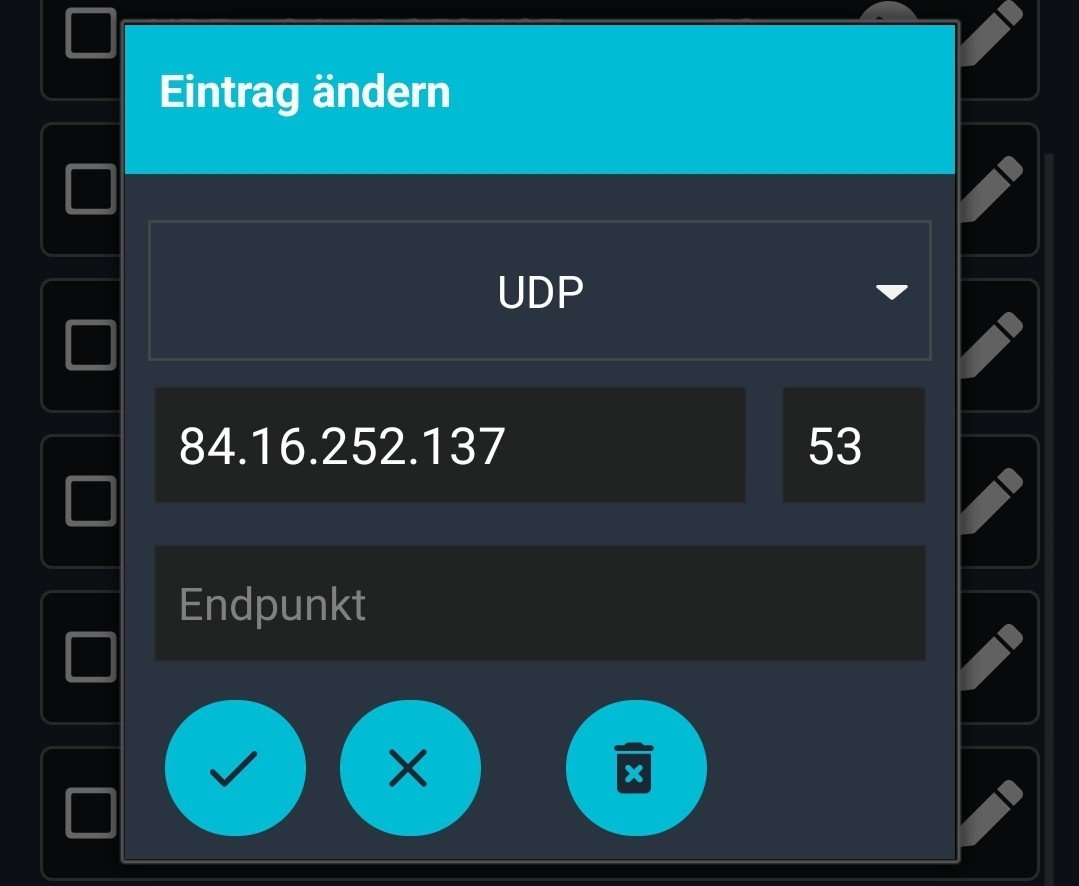Image resolution: width=1079 pixels, height=886 pixels.
Task: Cancel editing with the X button
Action: (410, 769)
